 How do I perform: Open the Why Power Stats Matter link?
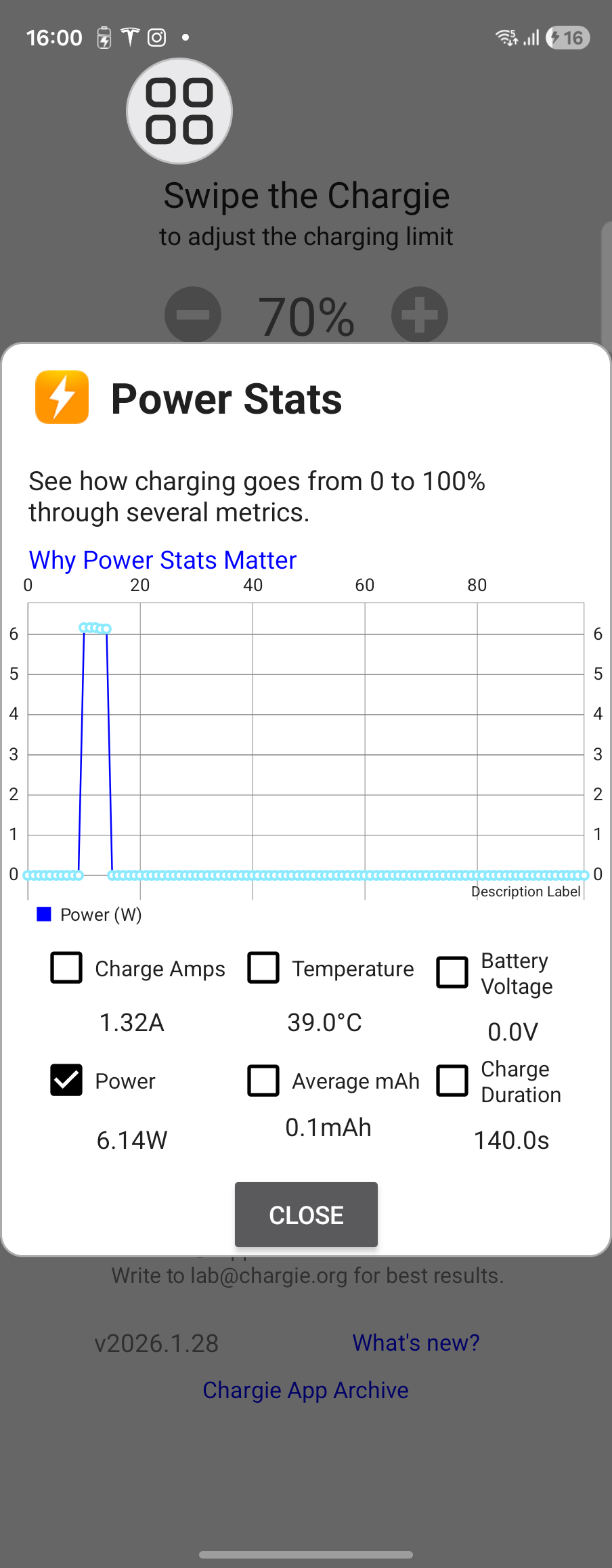(162, 560)
